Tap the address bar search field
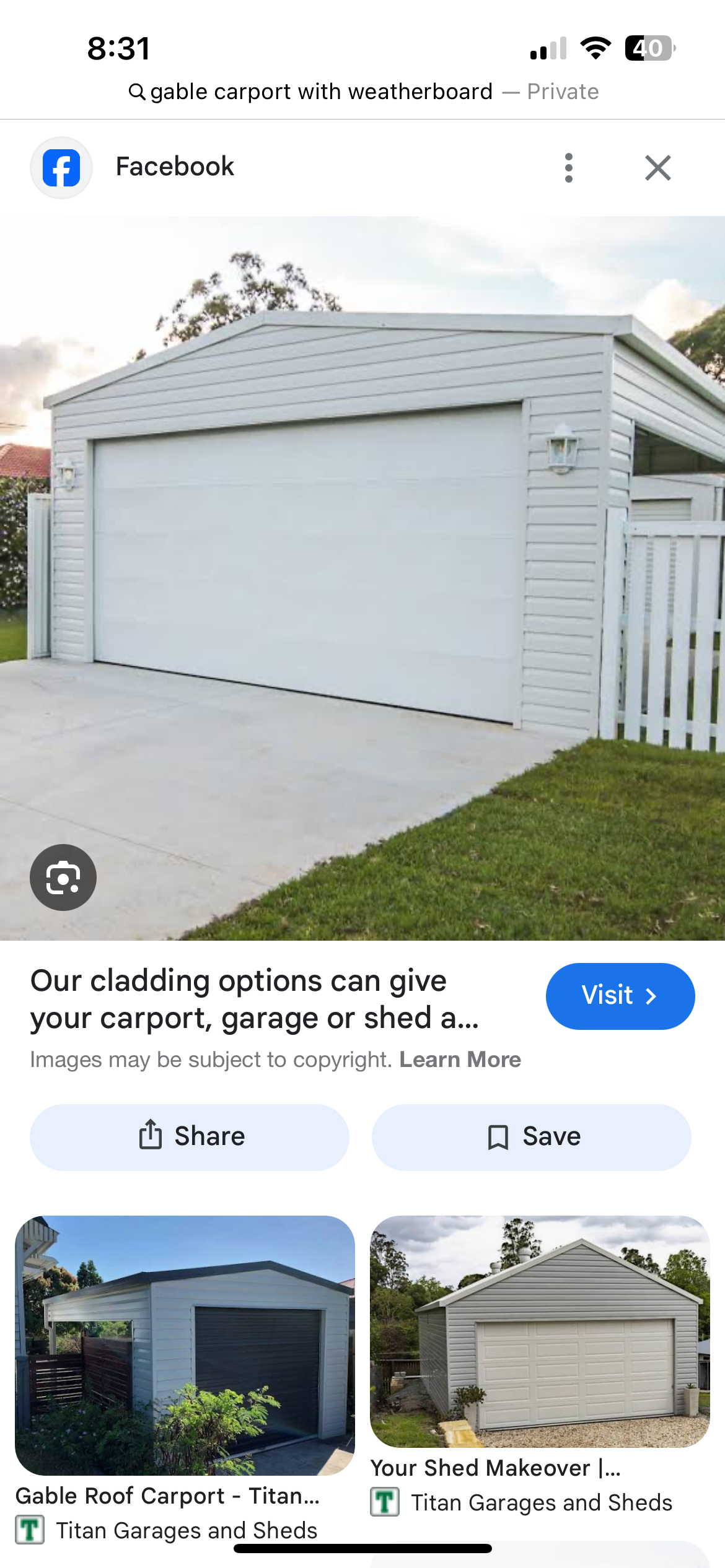725x1568 pixels. click(x=362, y=92)
